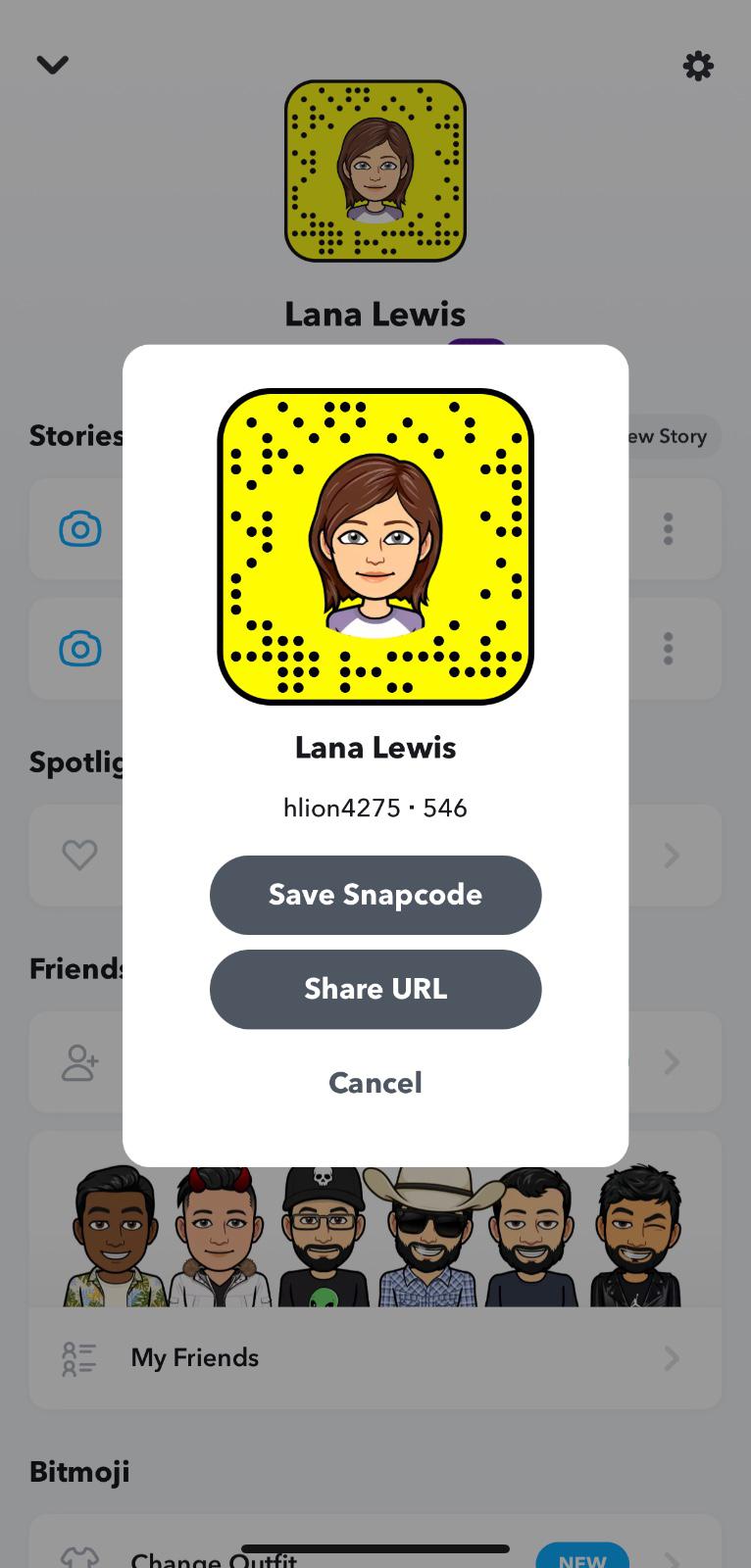This screenshot has height=1568, width=751.
Task: Share the profile URL
Action: tap(375, 989)
